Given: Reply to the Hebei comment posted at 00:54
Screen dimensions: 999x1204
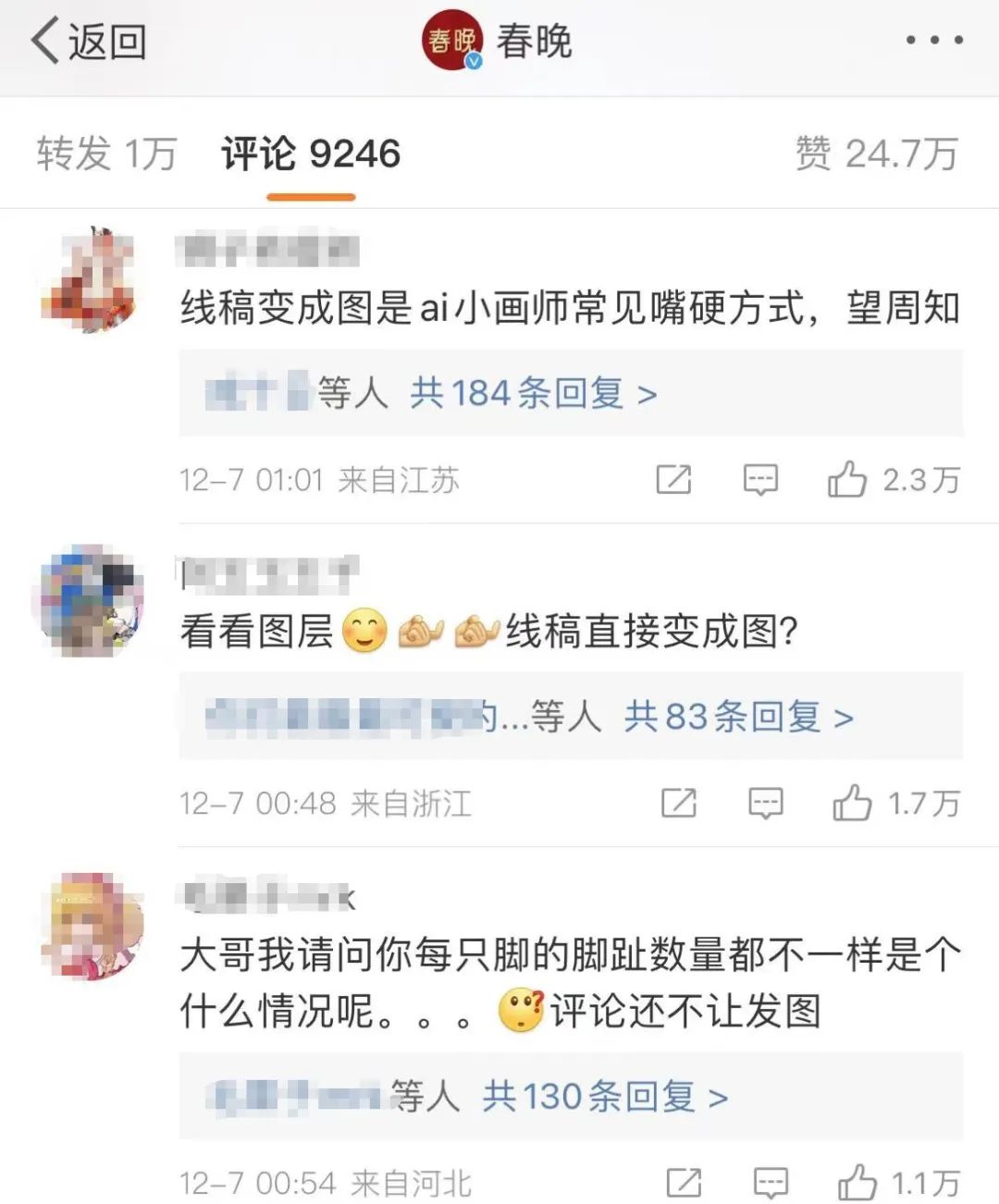Looking at the screenshot, I should (771, 1183).
